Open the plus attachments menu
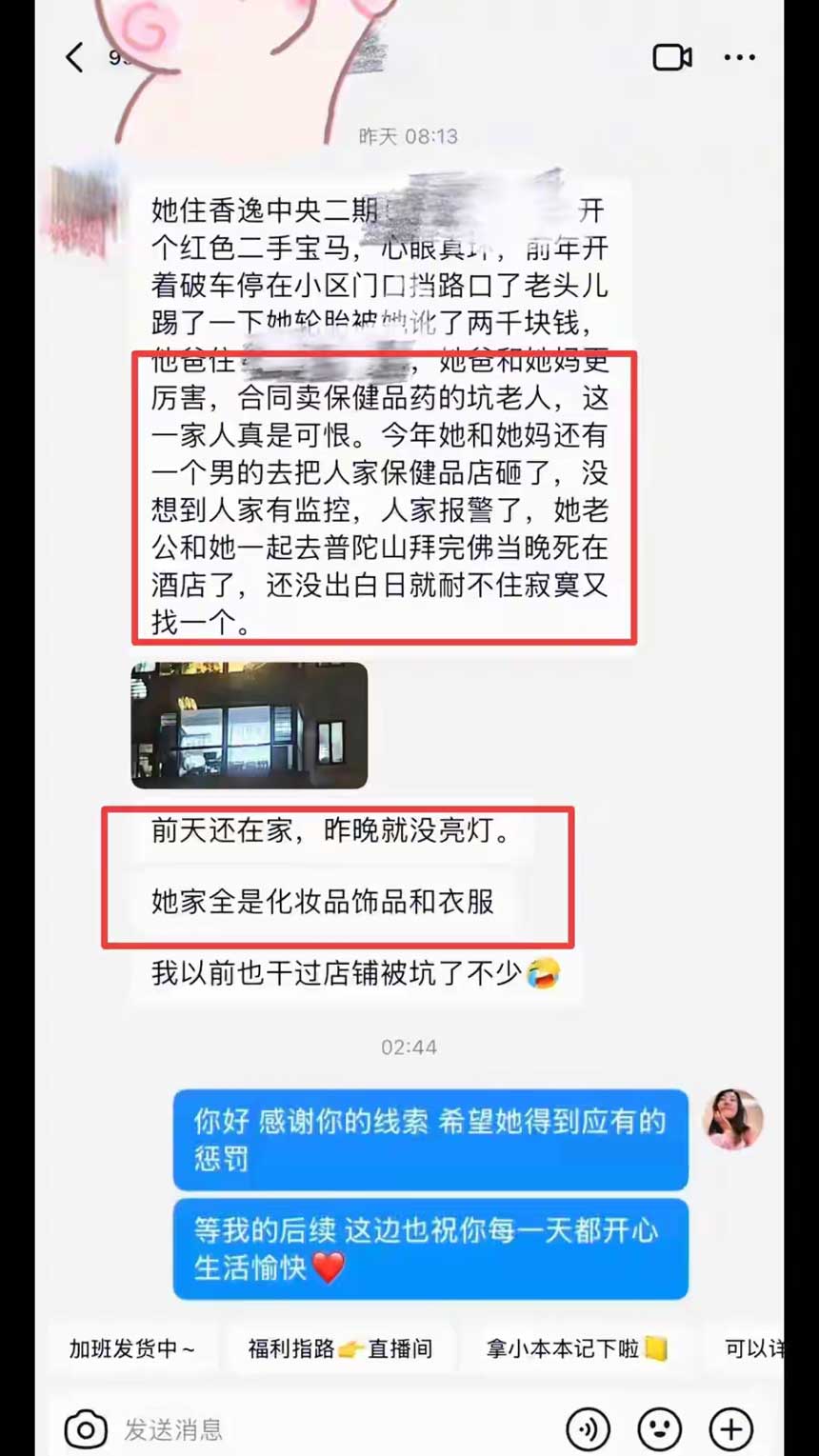 pos(731,1428)
